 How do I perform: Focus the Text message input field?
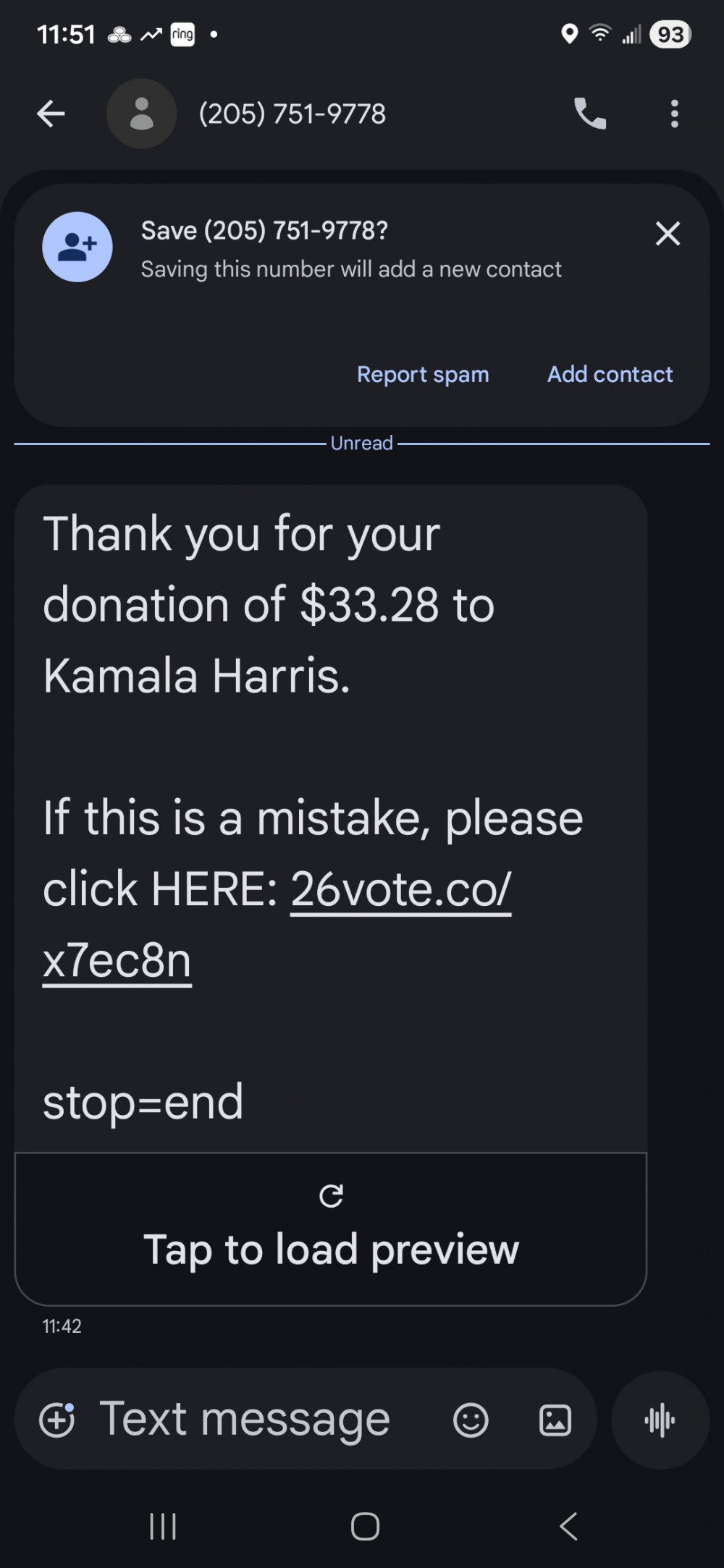click(x=246, y=1419)
